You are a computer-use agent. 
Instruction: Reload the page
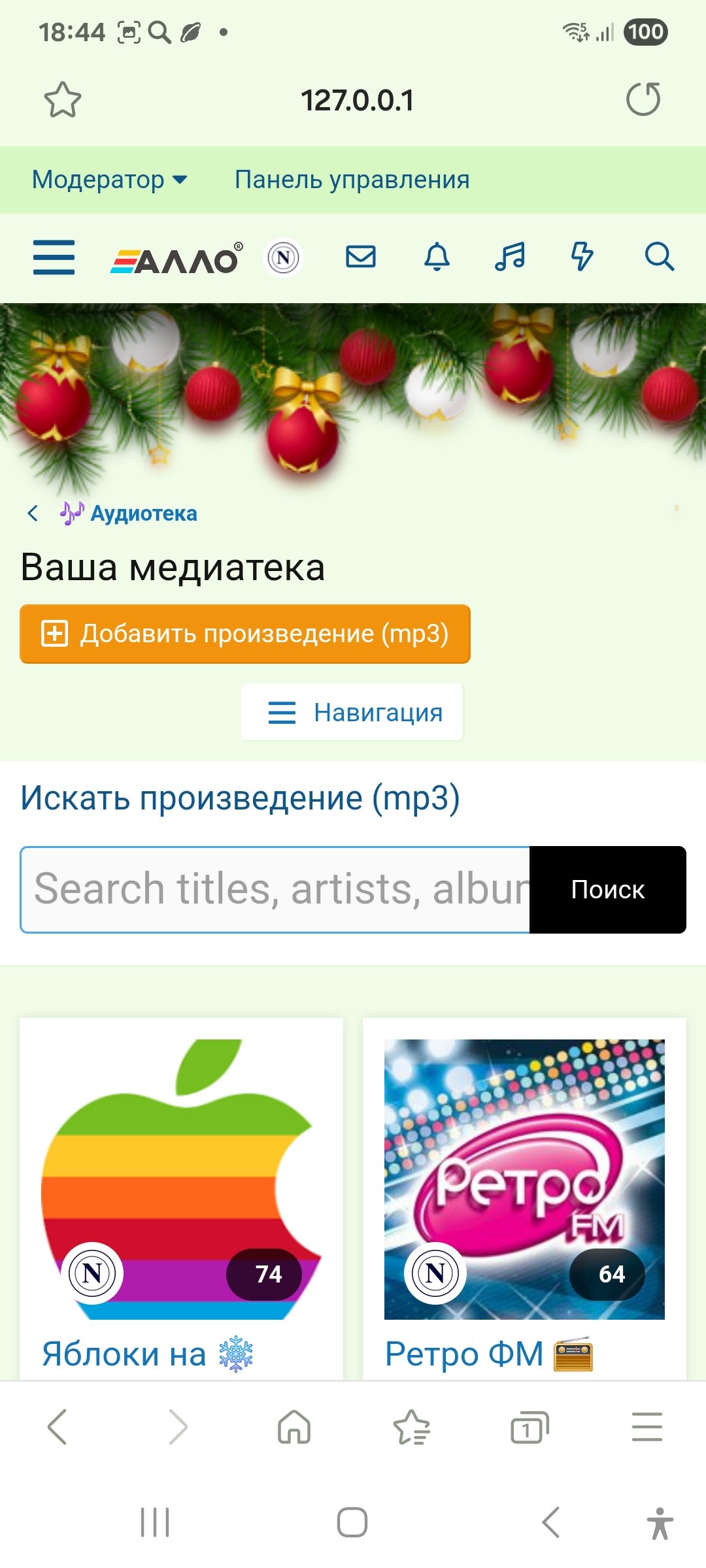click(643, 99)
